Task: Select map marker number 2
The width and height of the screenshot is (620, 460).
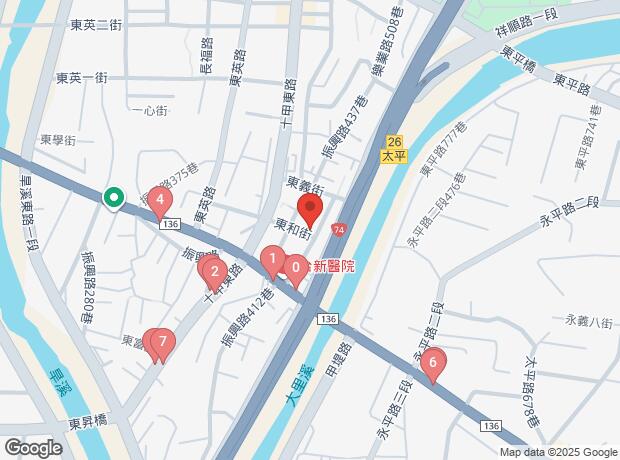Action: pyautogui.click(x=214, y=270)
